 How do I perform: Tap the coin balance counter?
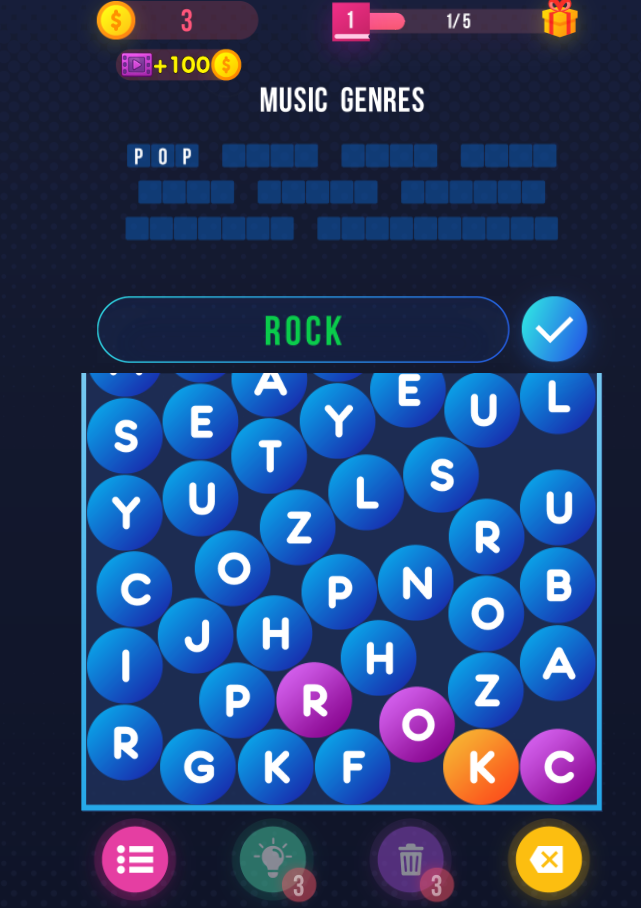pos(187,20)
